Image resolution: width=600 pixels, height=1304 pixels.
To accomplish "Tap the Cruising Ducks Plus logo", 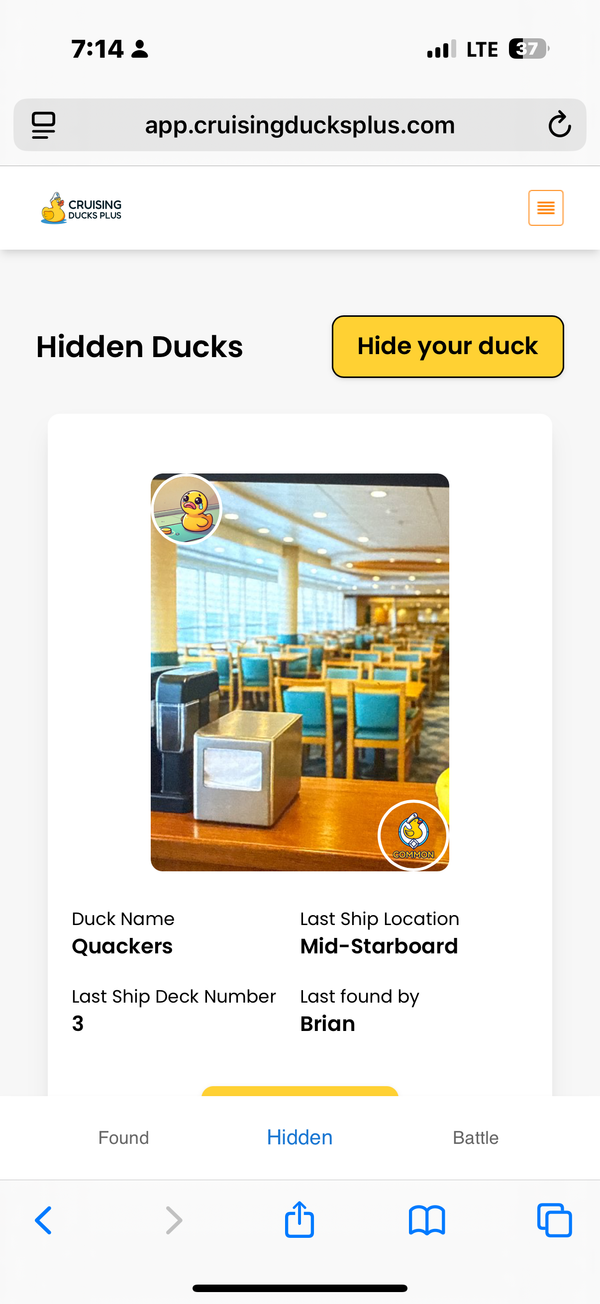I will coord(81,208).
